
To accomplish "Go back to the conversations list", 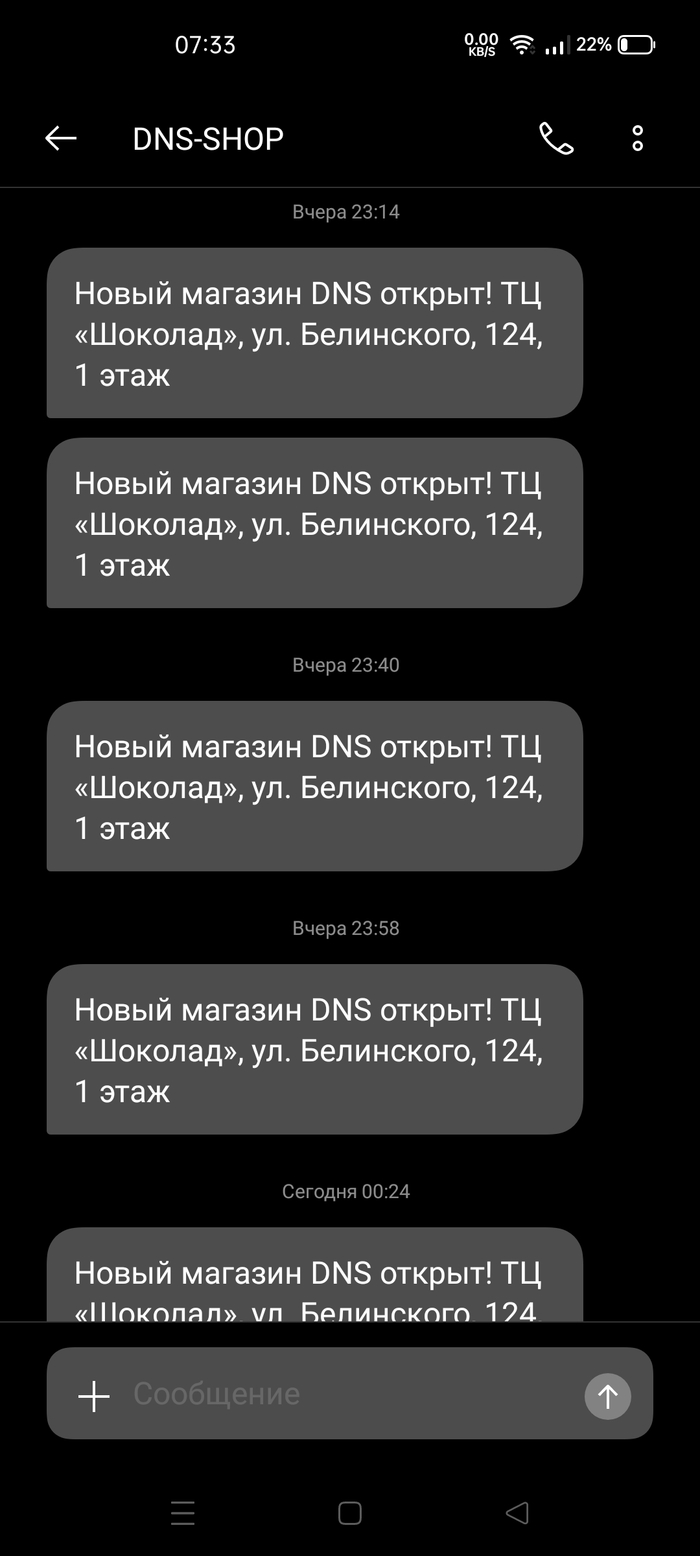I will [61, 138].
